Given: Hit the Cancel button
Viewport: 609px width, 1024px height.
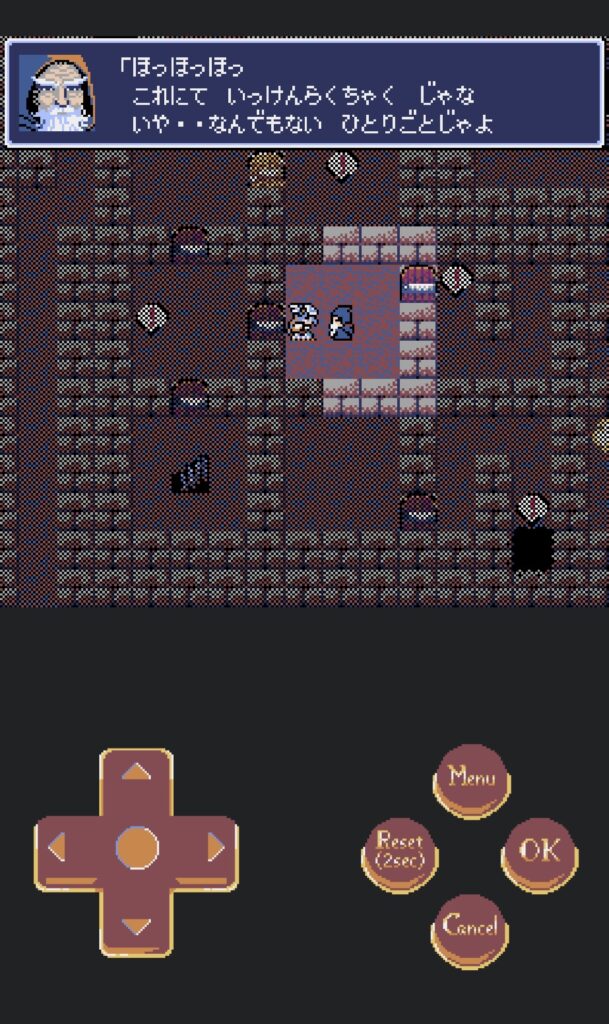Looking at the screenshot, I should click(x=470, y=926).
